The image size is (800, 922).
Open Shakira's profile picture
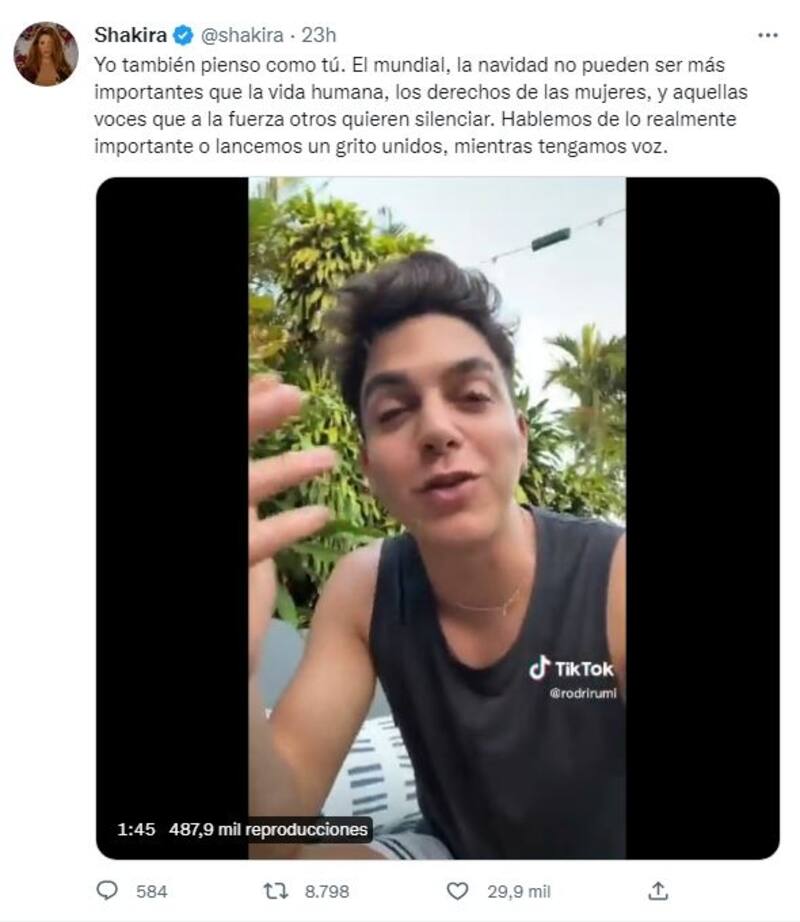pos(45,54)
